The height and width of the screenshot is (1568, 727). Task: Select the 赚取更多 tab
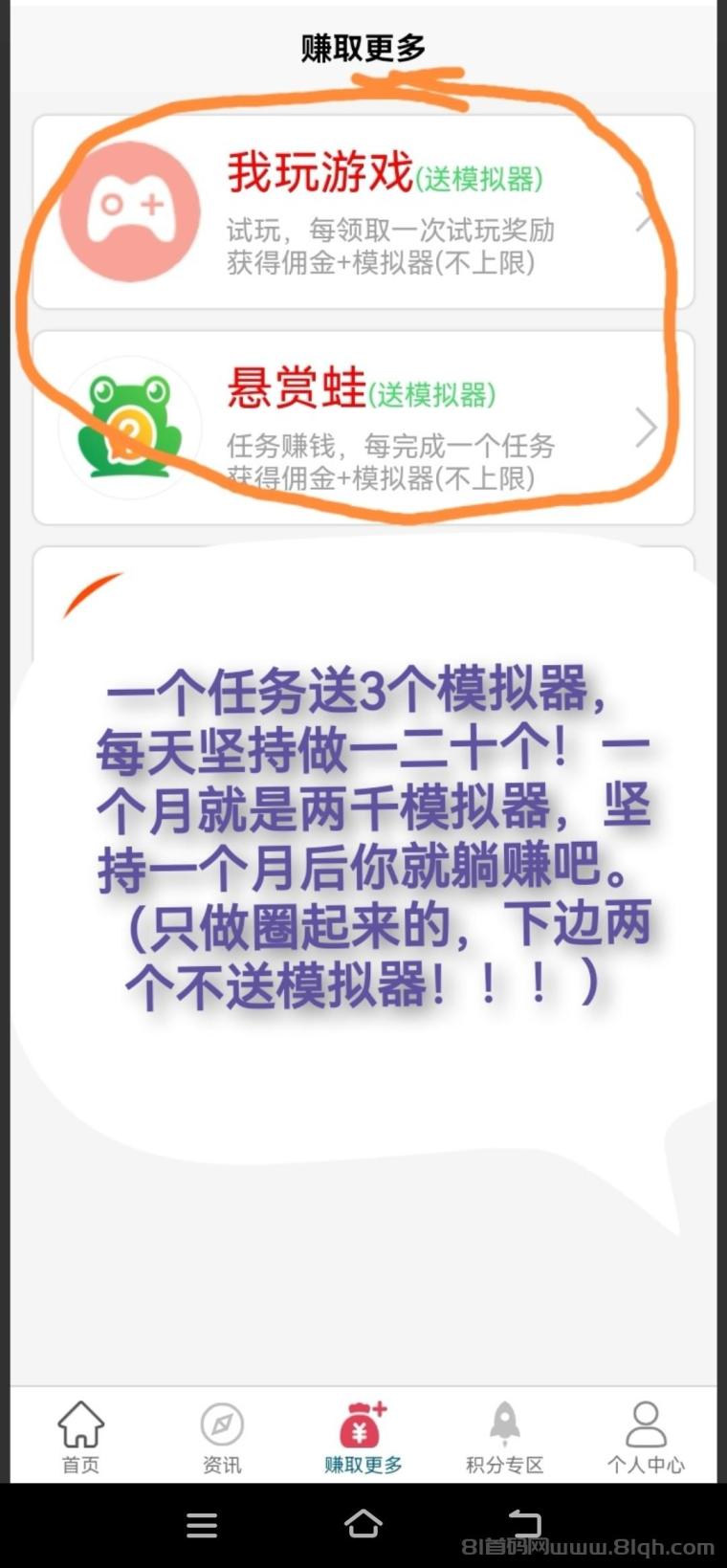click(x=363, y=1437)
